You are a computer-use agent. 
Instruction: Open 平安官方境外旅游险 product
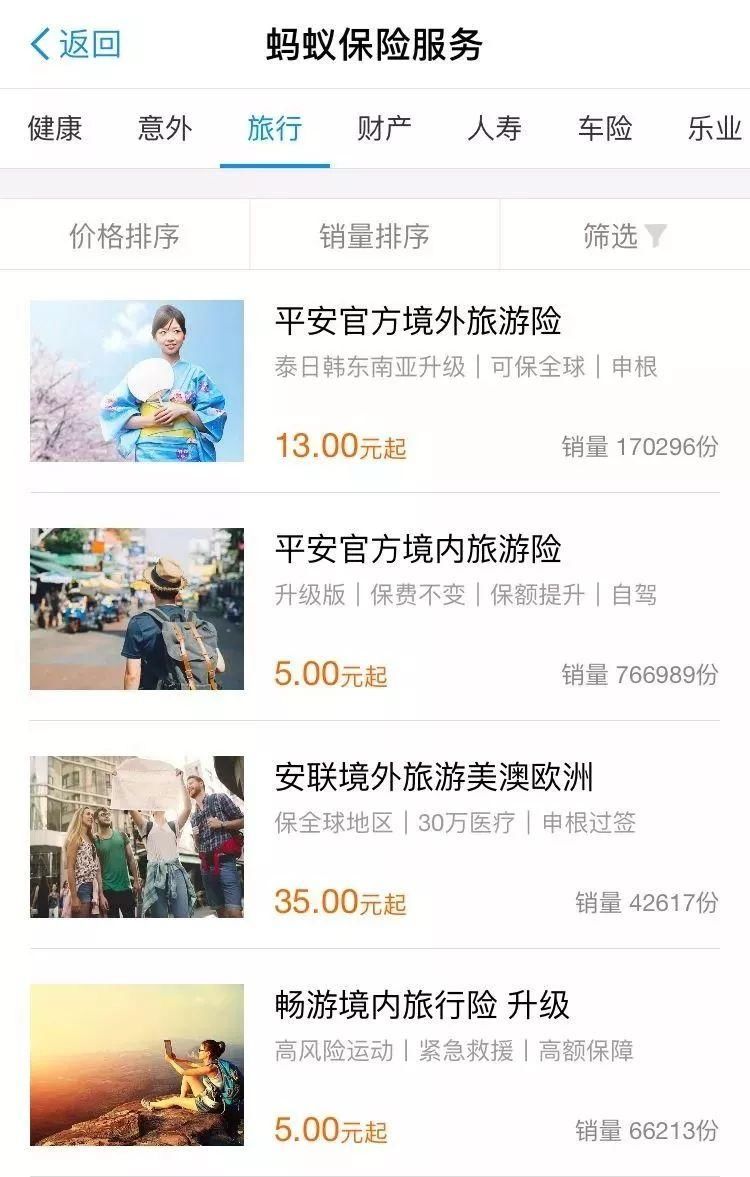point(418,322)
